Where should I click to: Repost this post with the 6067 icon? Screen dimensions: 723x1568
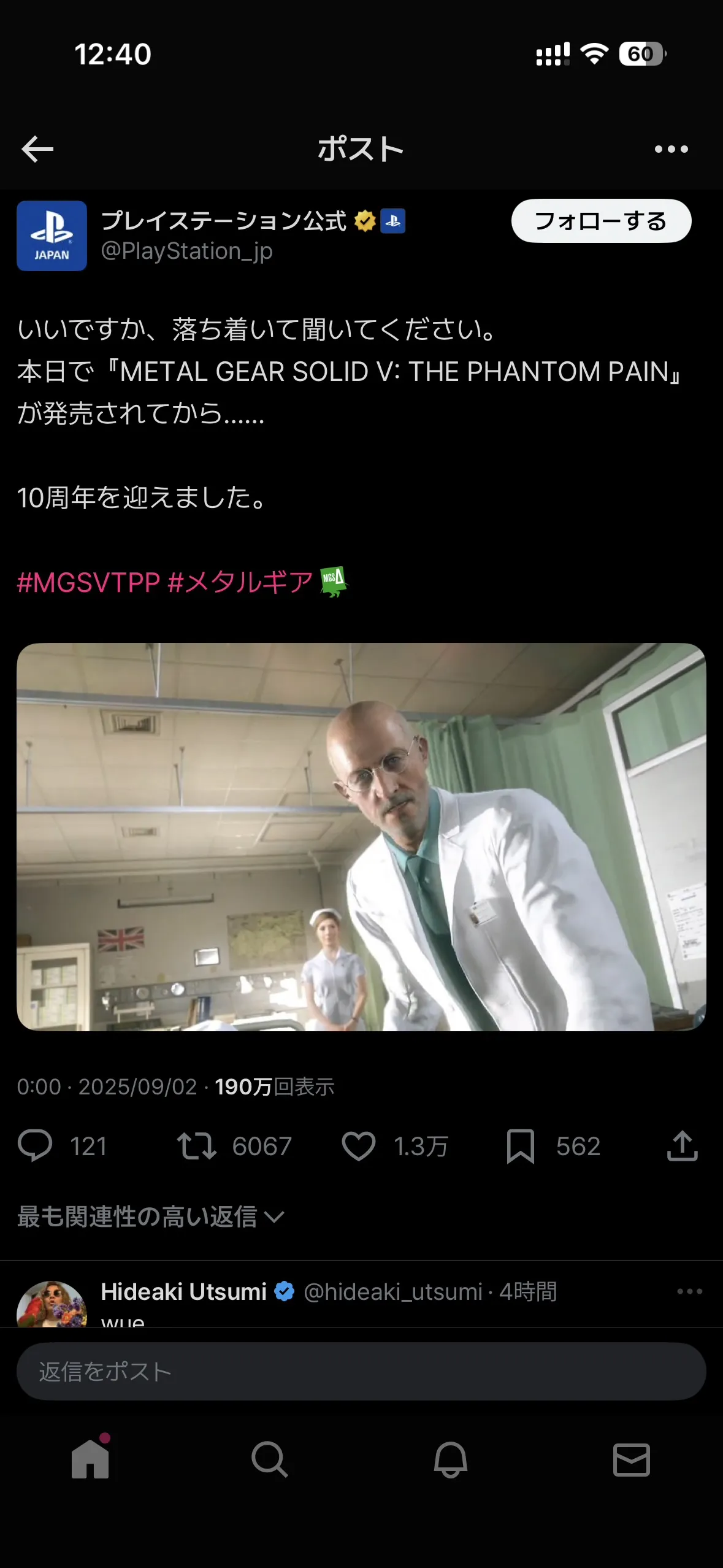[197, 1146]
